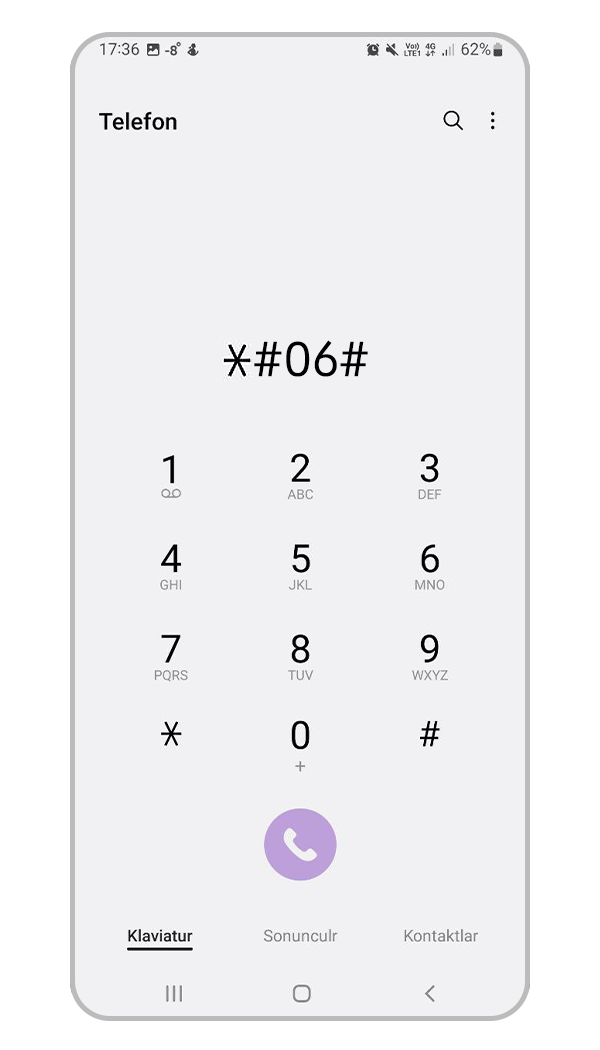Dial the digit 1 voicemail key

point(171,476)
